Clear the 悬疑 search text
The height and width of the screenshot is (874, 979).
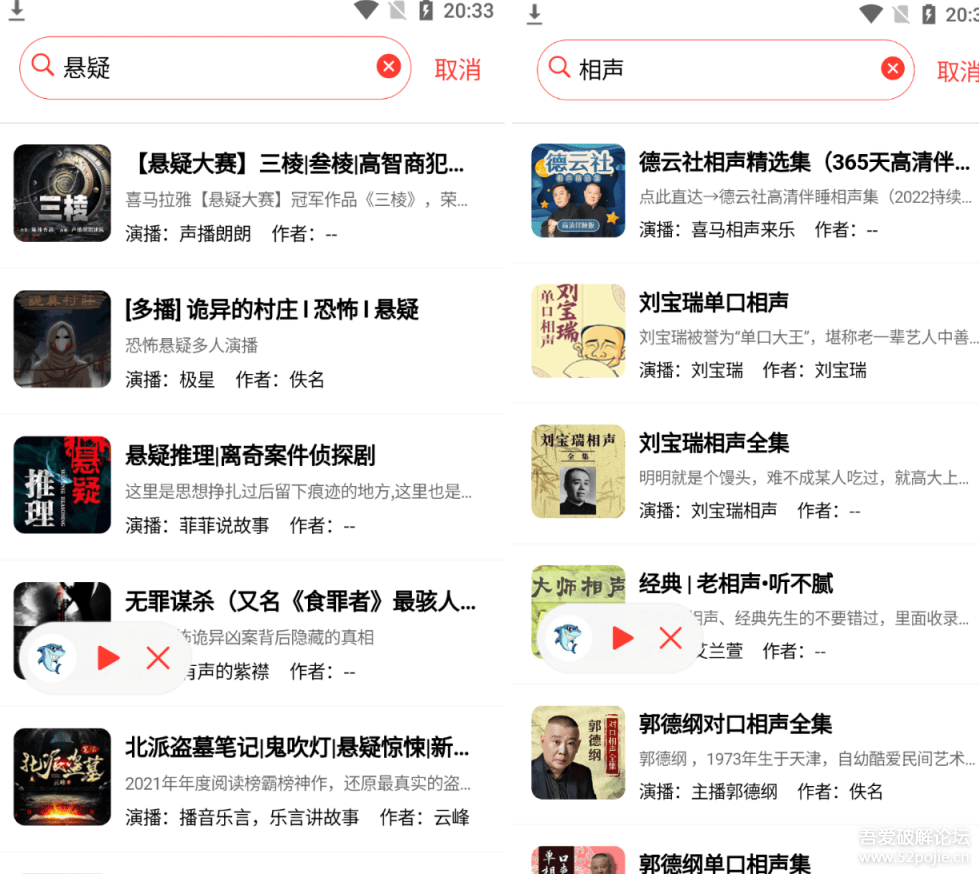click(x=388, y=66)
